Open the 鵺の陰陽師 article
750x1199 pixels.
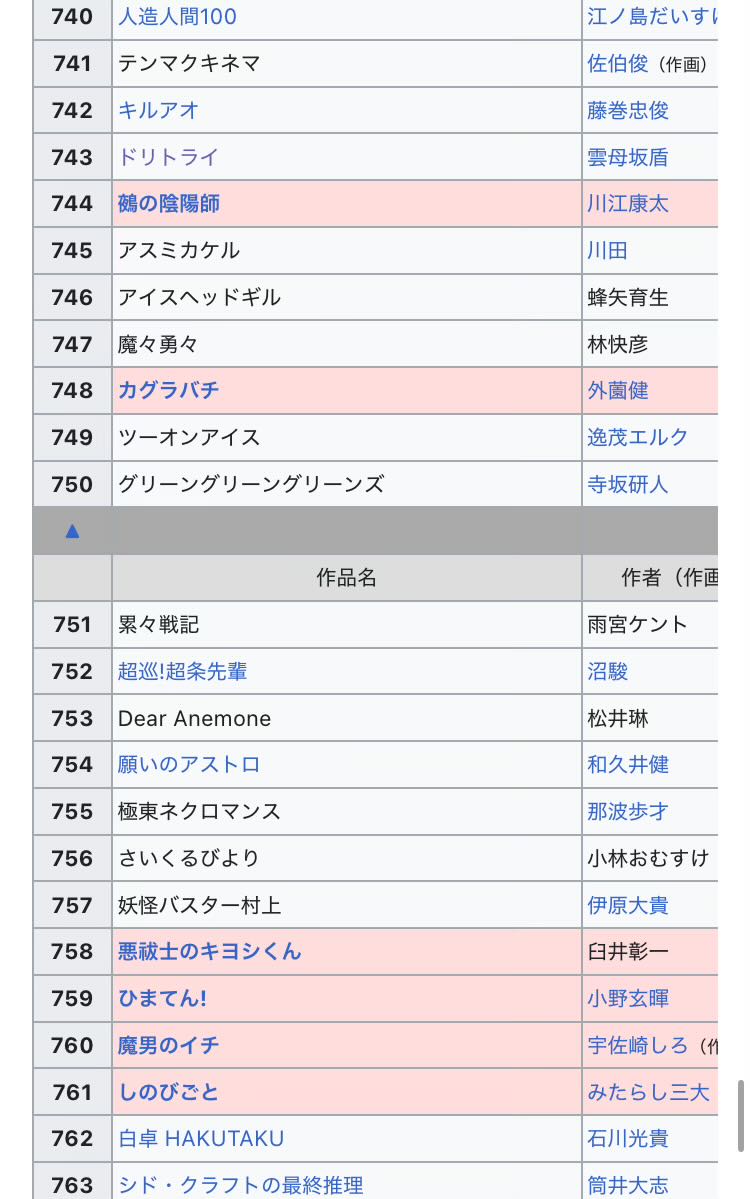click(169, 204)
